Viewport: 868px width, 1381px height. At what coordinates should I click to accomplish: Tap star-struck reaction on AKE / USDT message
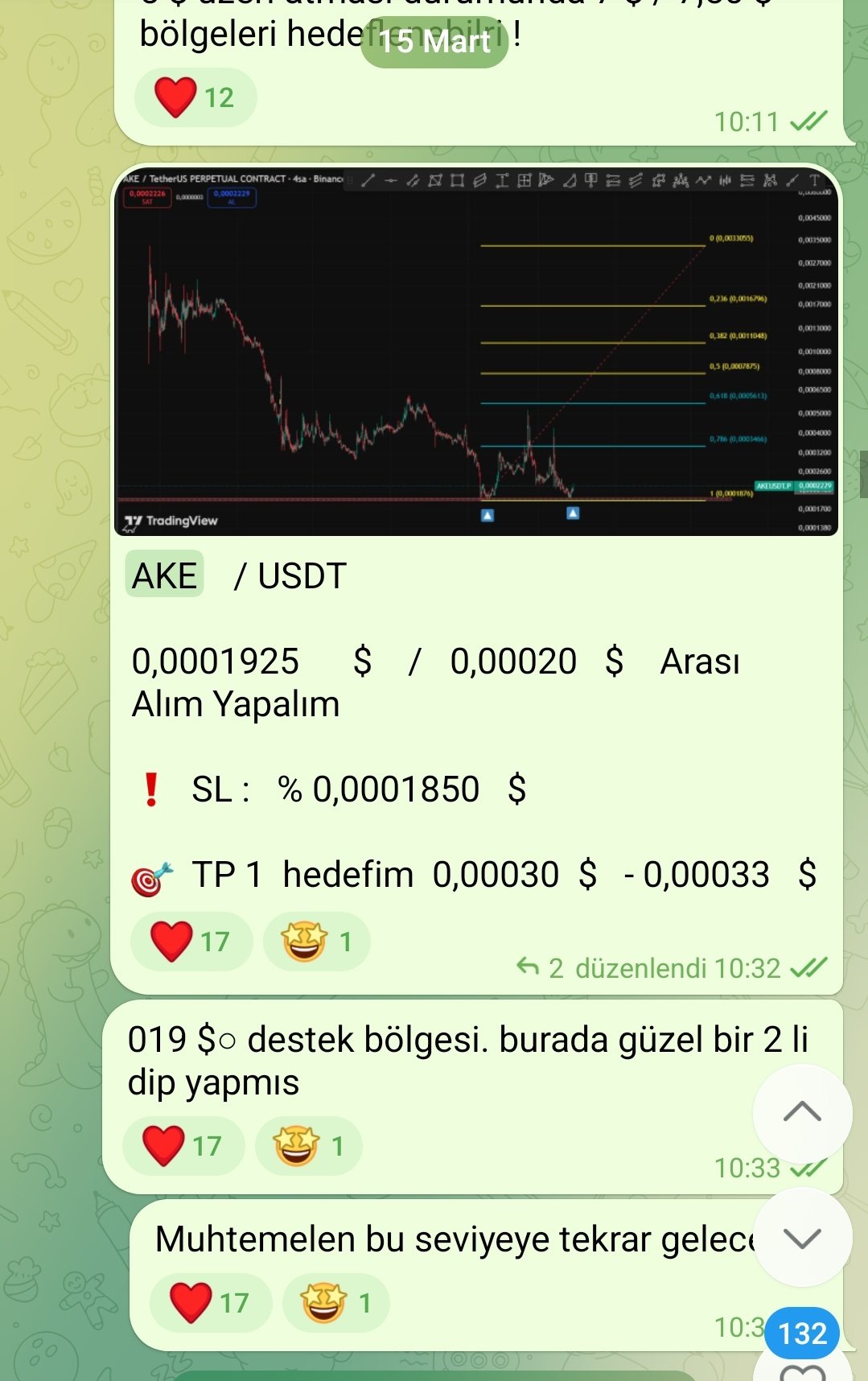coord(316,941)
